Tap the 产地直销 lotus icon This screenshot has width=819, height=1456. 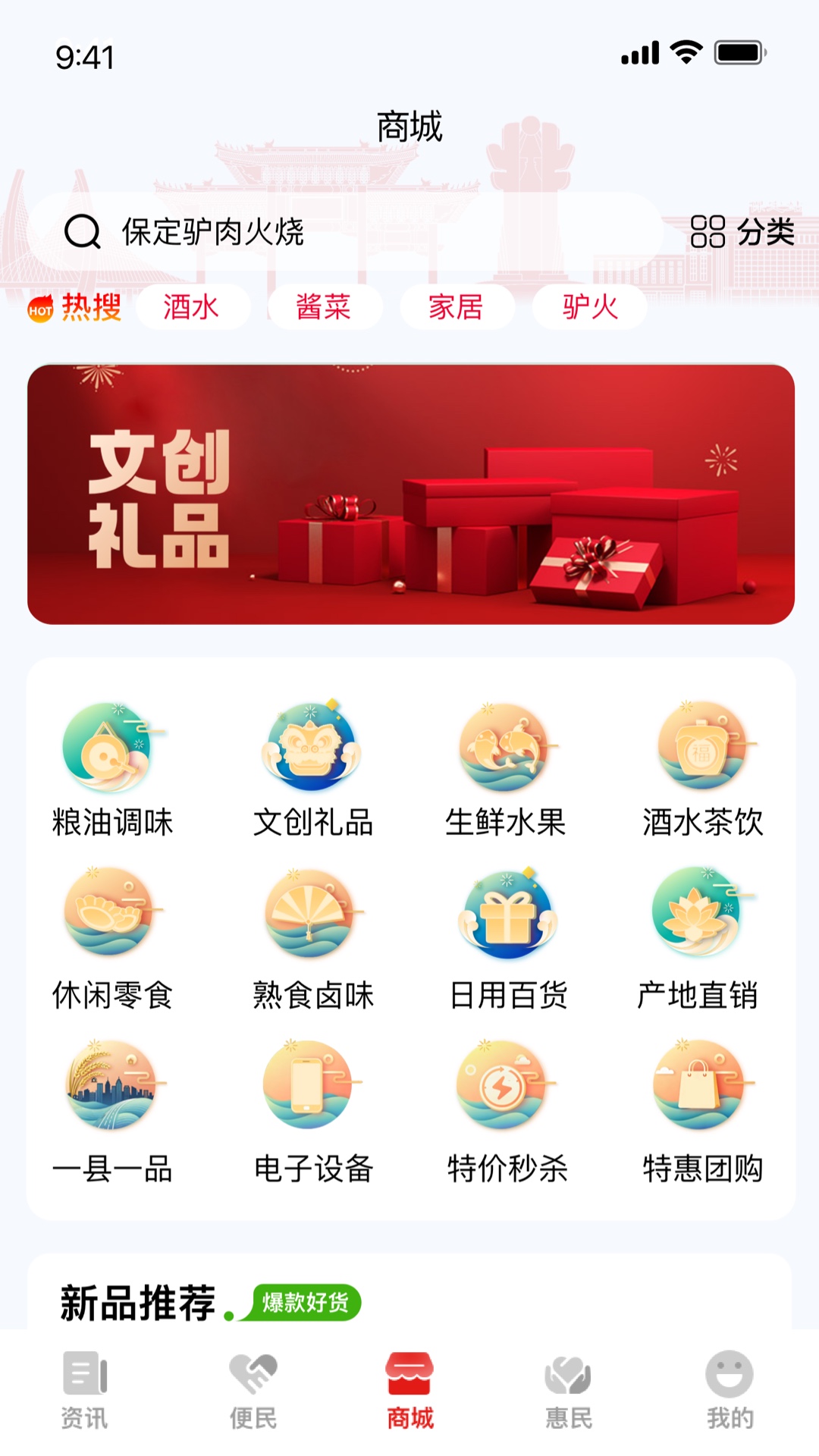click(701, 918)
